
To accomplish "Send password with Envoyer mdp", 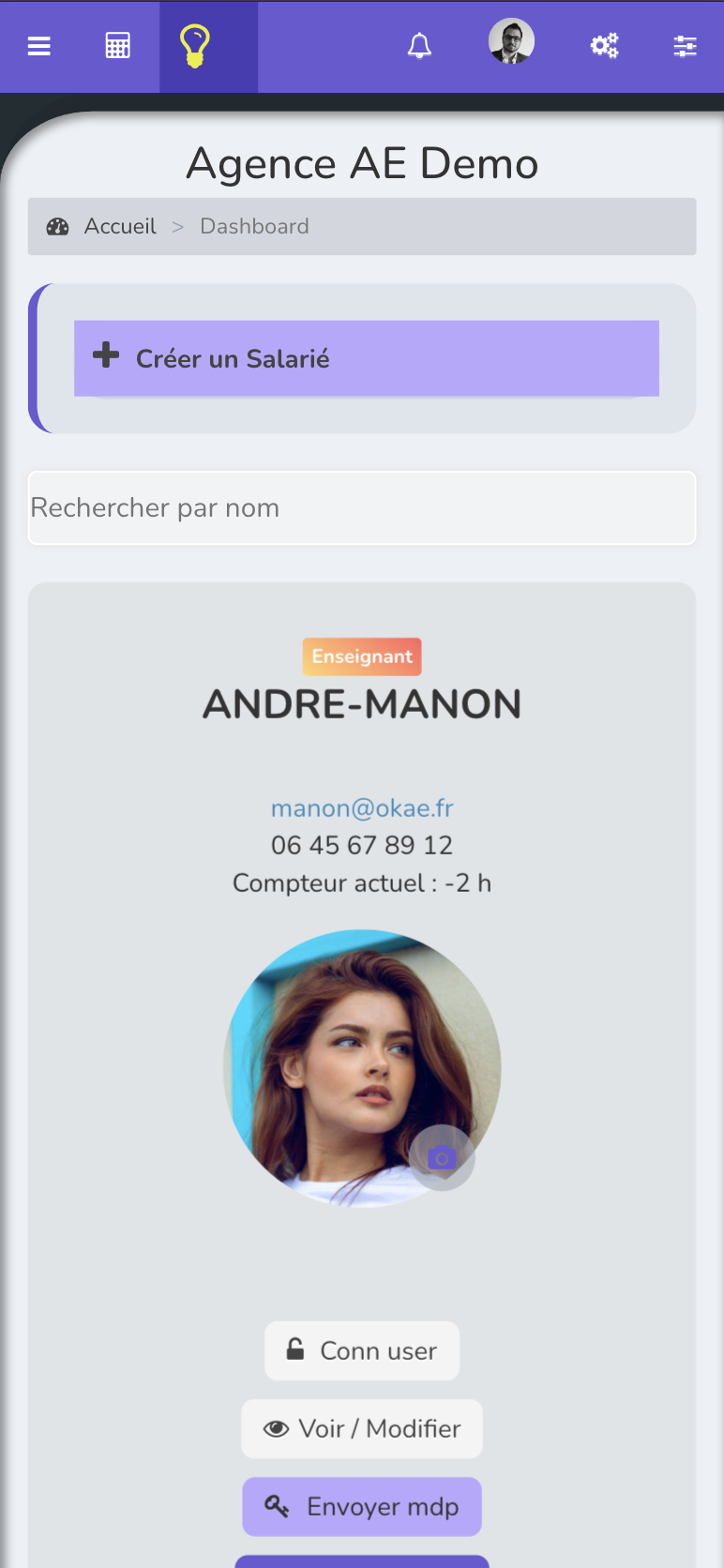I will (362, 1506).
